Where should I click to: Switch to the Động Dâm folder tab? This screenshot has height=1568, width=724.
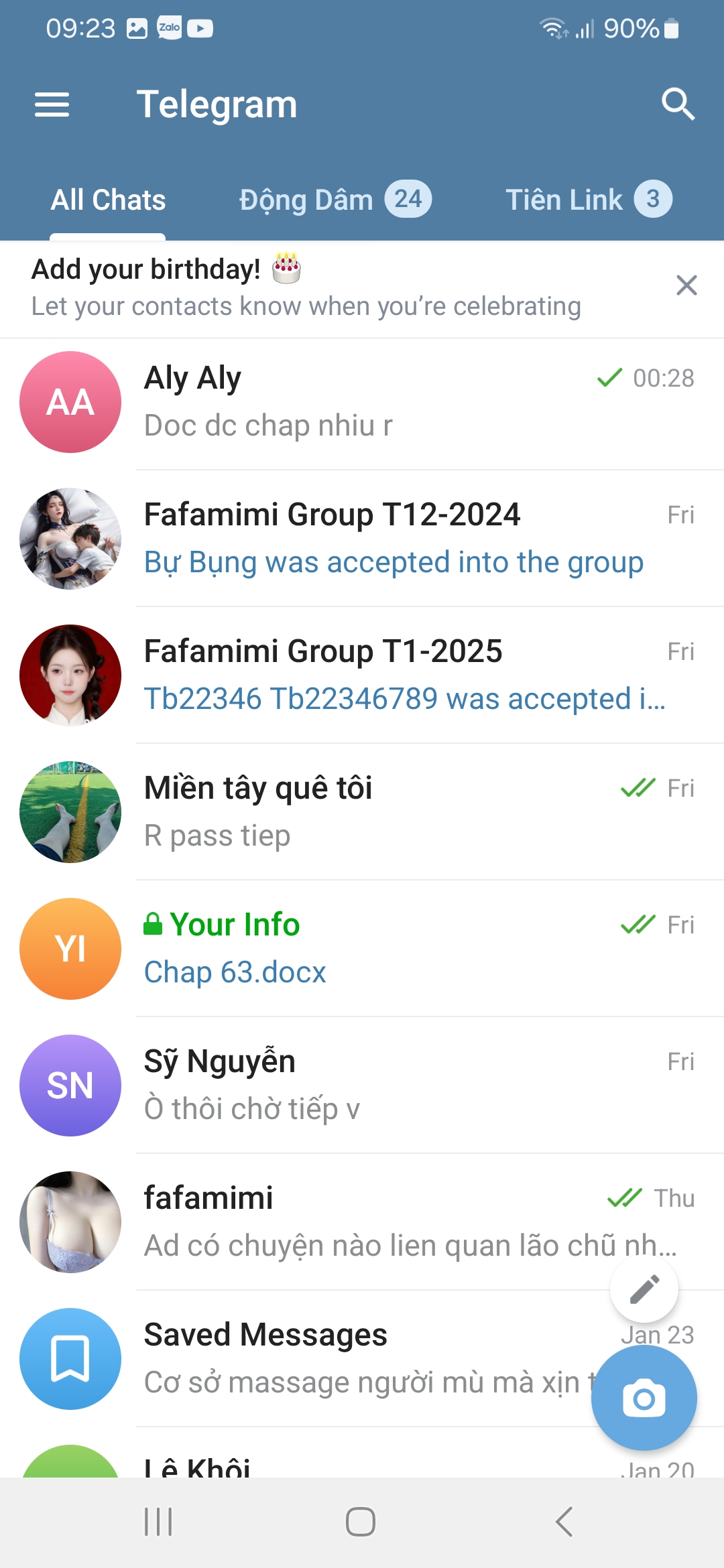(x=335, y=200)
